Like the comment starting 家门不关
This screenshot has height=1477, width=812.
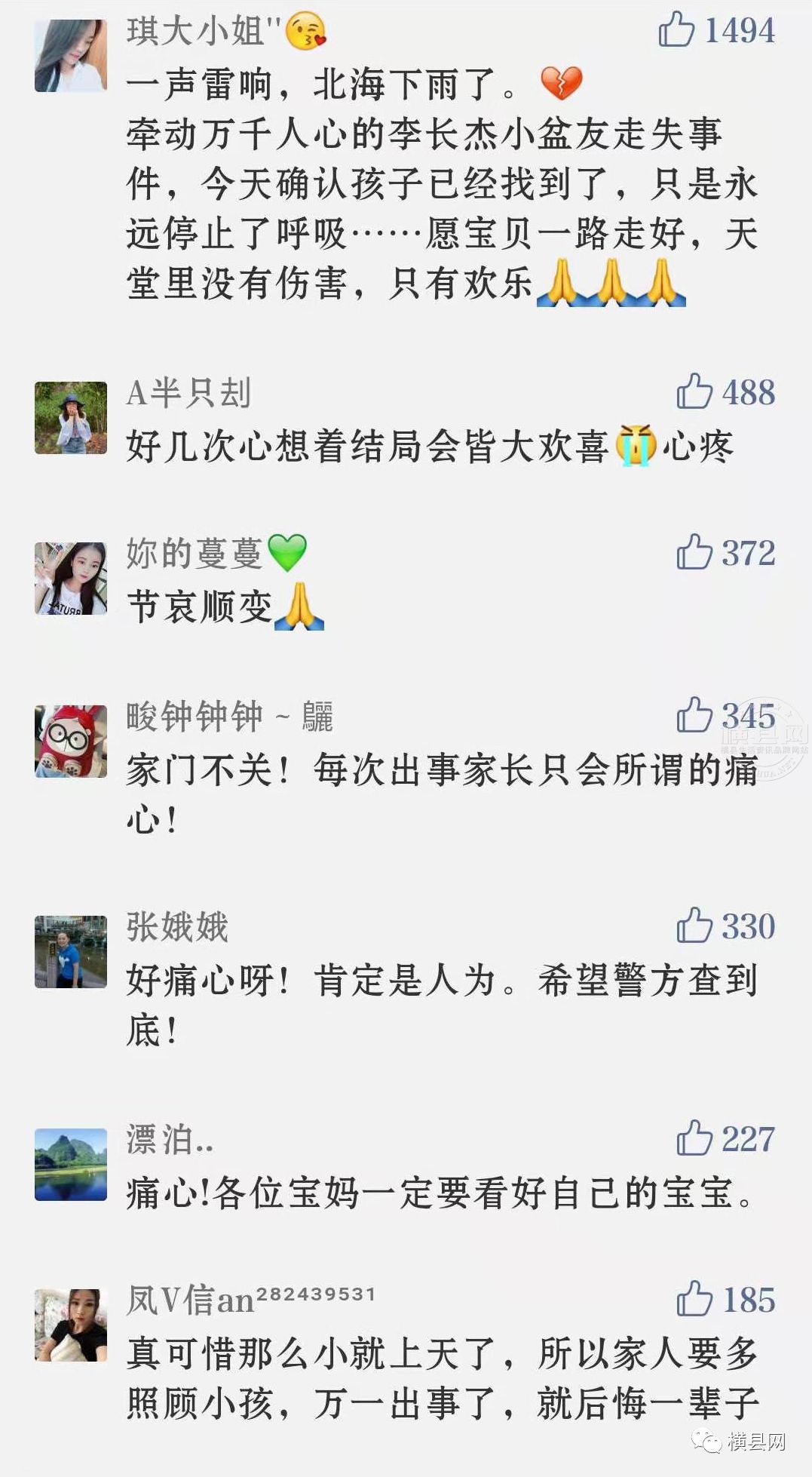click(694, 715)
